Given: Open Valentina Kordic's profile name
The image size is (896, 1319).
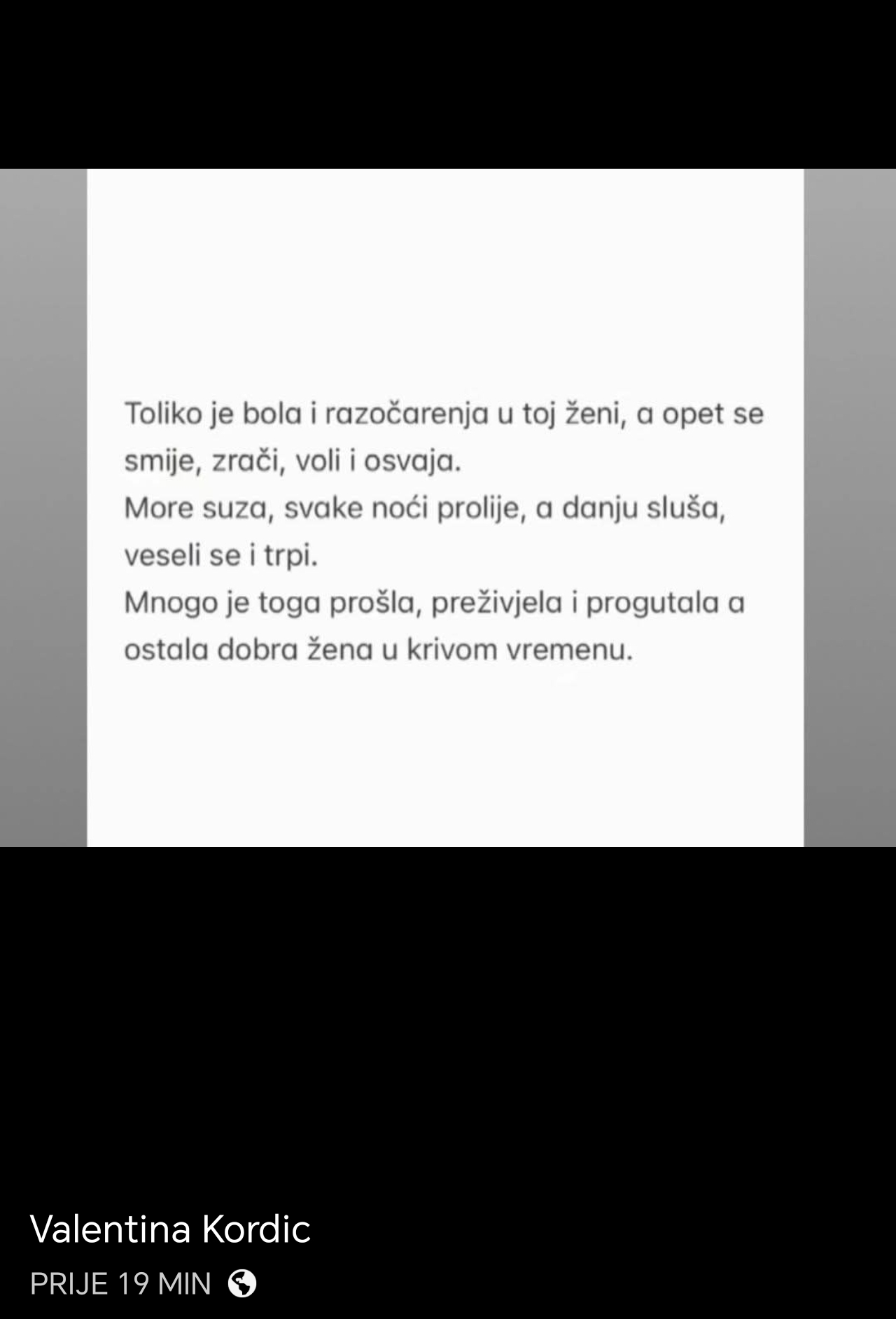Looking at the screenshot, I should [170, 1229].
